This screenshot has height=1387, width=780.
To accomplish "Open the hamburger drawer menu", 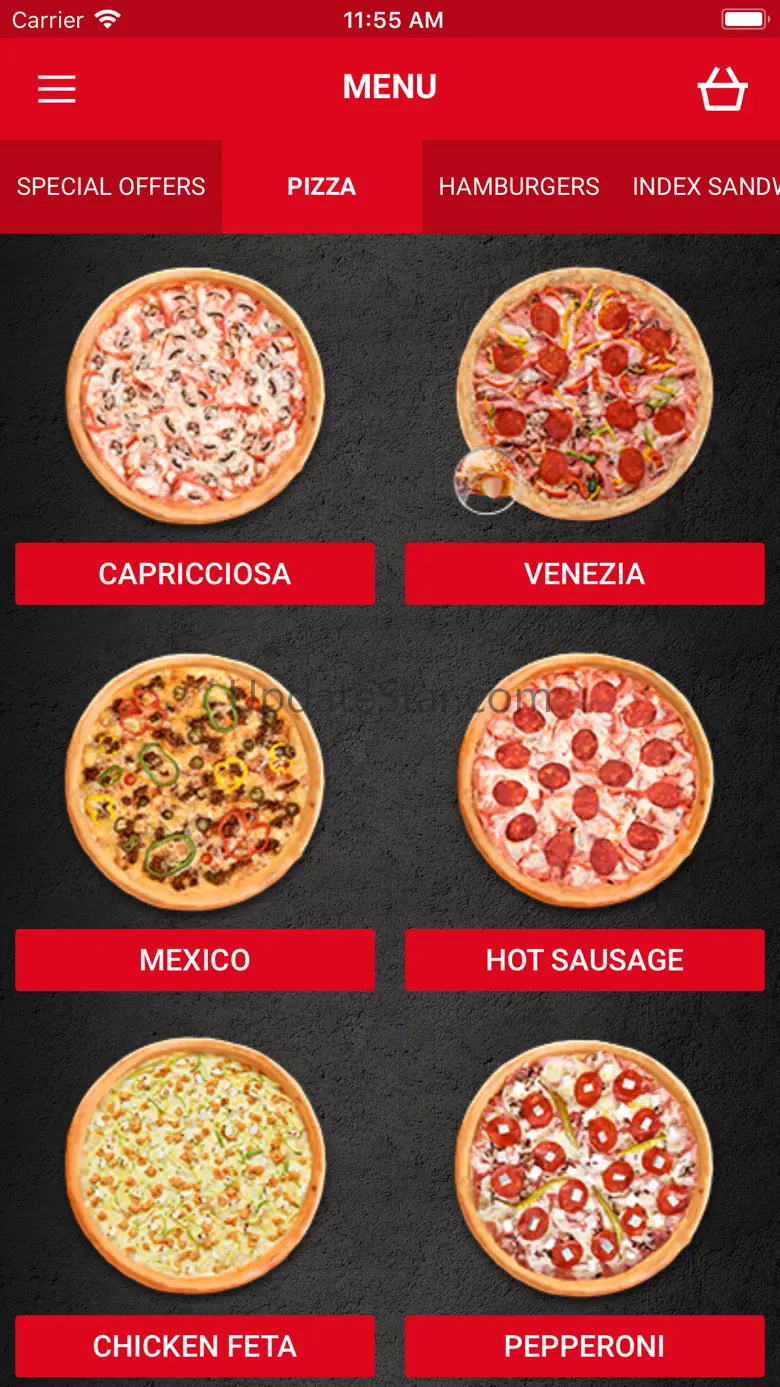I will pos(57,89).
